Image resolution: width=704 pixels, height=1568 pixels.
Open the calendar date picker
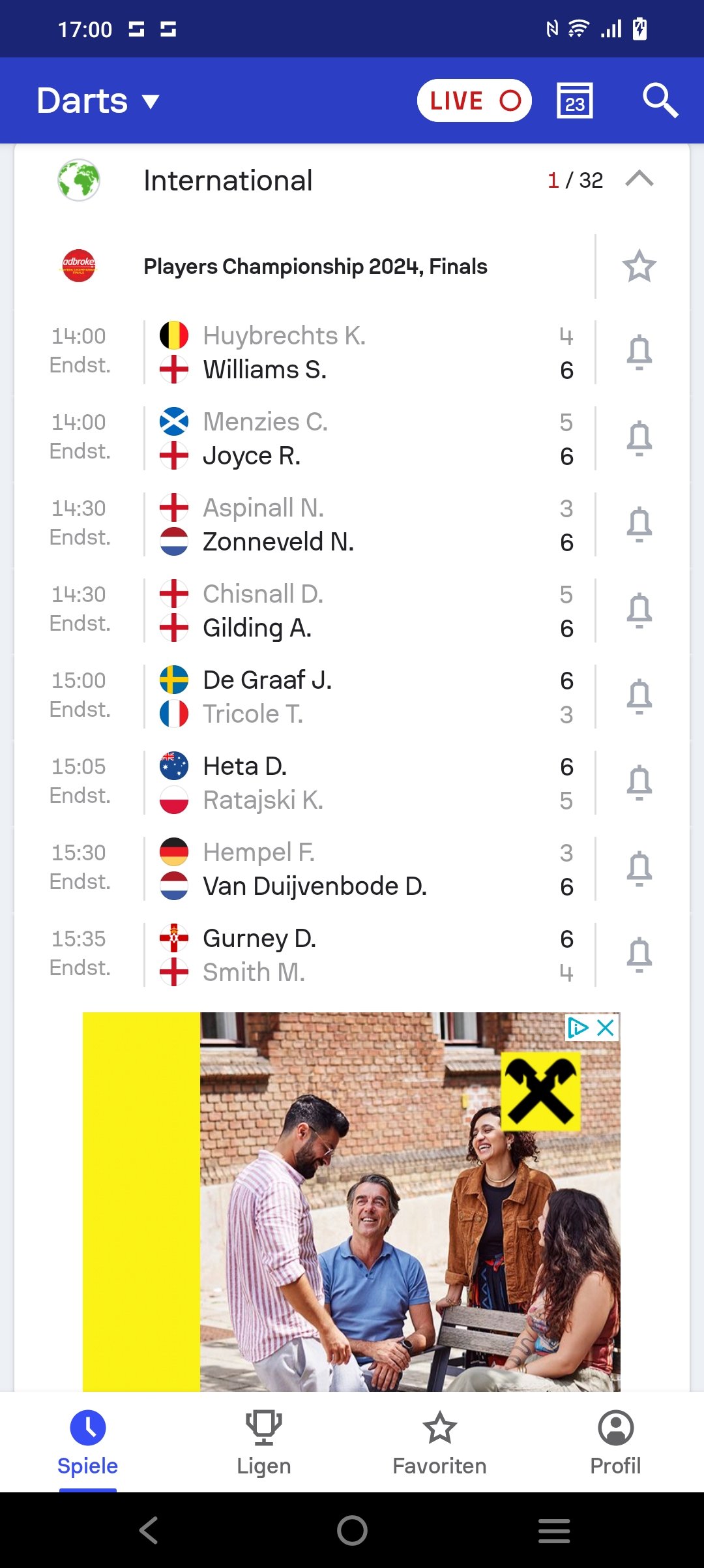tap(575, 101)
